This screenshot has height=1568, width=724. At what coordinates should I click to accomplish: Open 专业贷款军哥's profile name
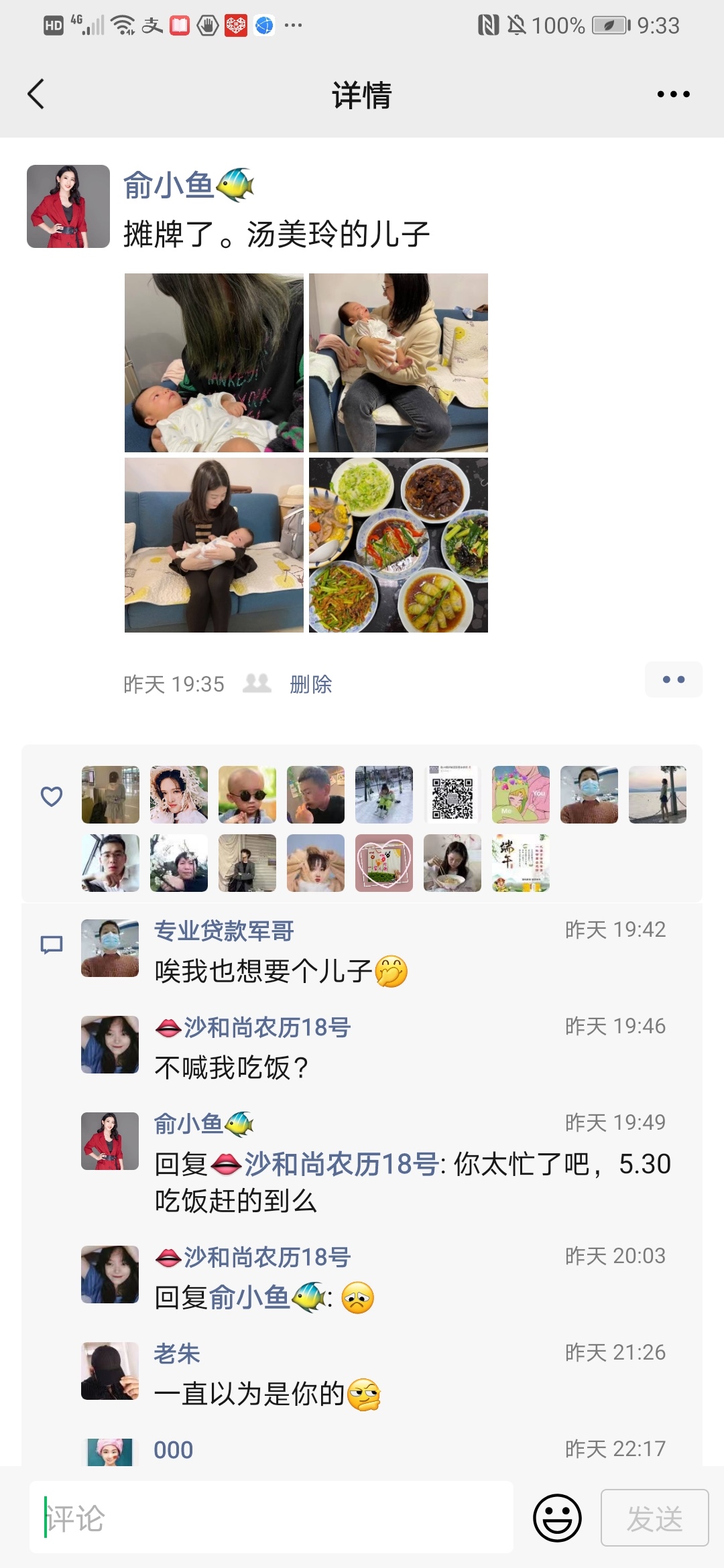point(224,930)
